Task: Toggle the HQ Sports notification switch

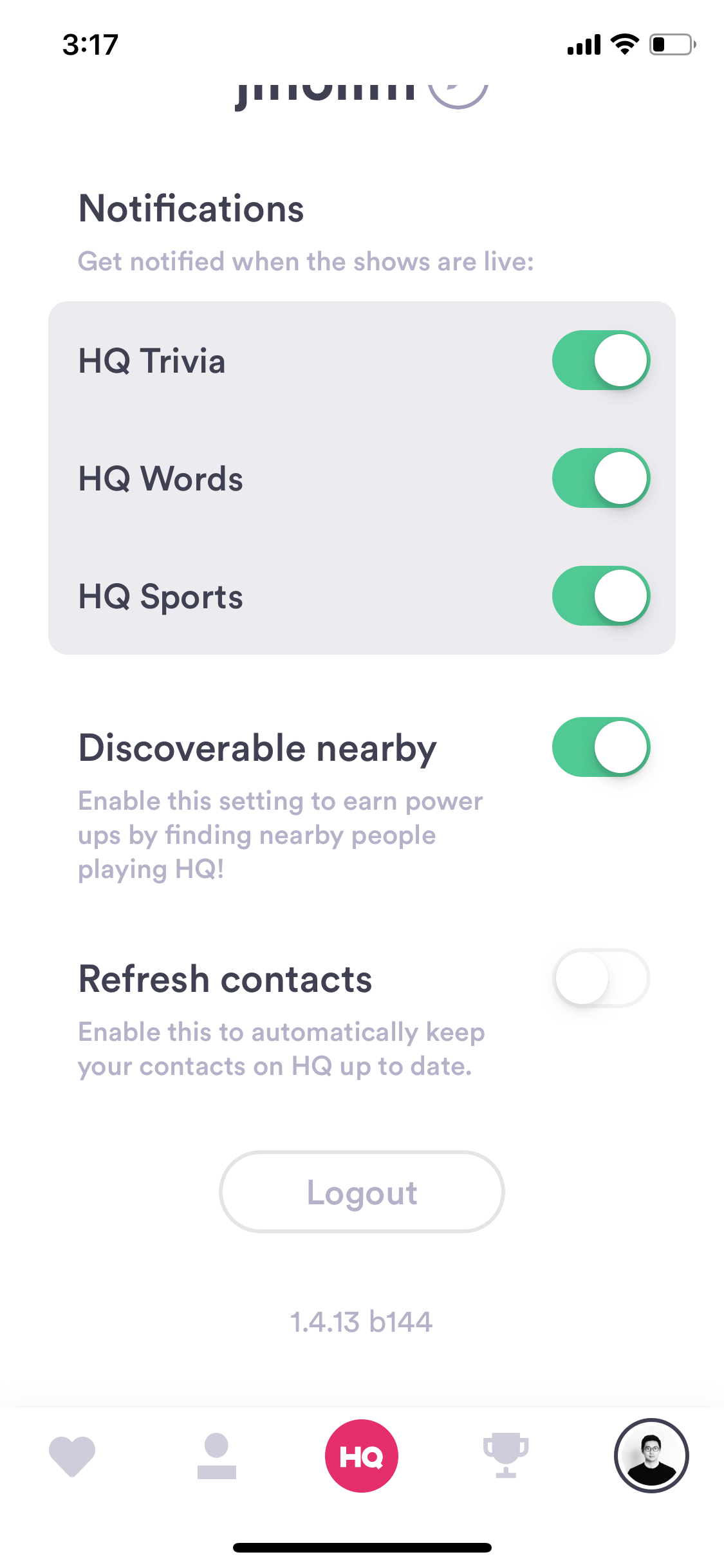Action: click(601, 596)
